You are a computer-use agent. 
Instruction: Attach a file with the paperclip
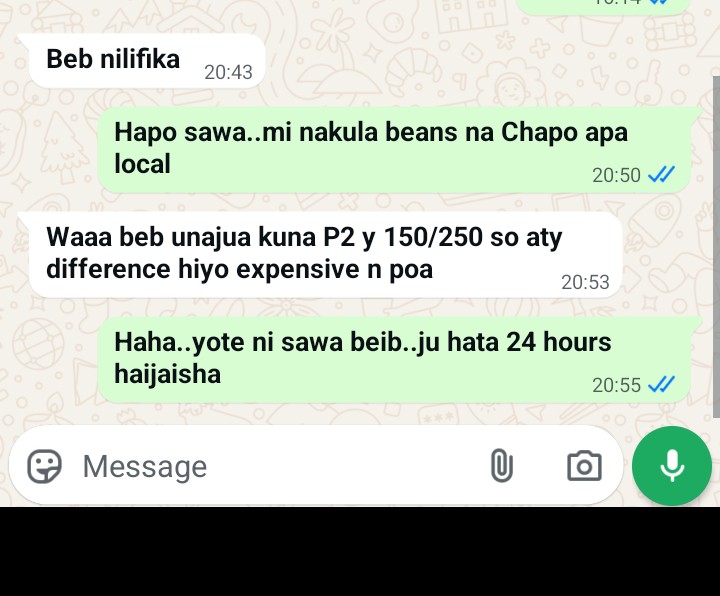pyautogui.click(x=501, y=466)
